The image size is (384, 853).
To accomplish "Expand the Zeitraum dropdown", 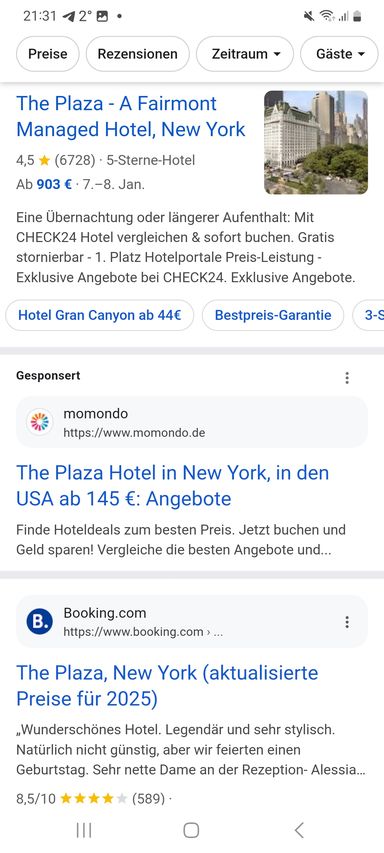I will [245, 54].
